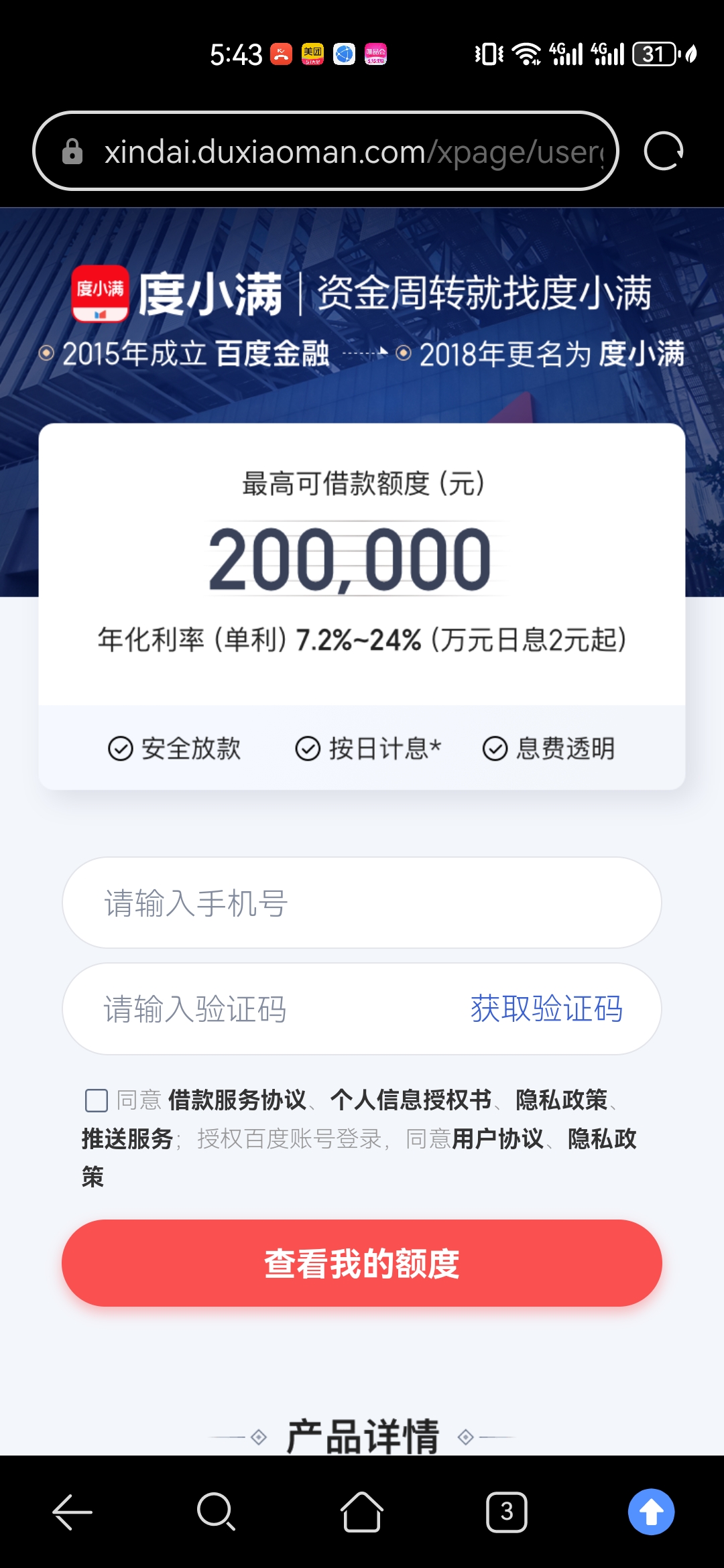Open the 借款服务协议 link
Screen dimensions: 724x1568
click(237, 1100)
